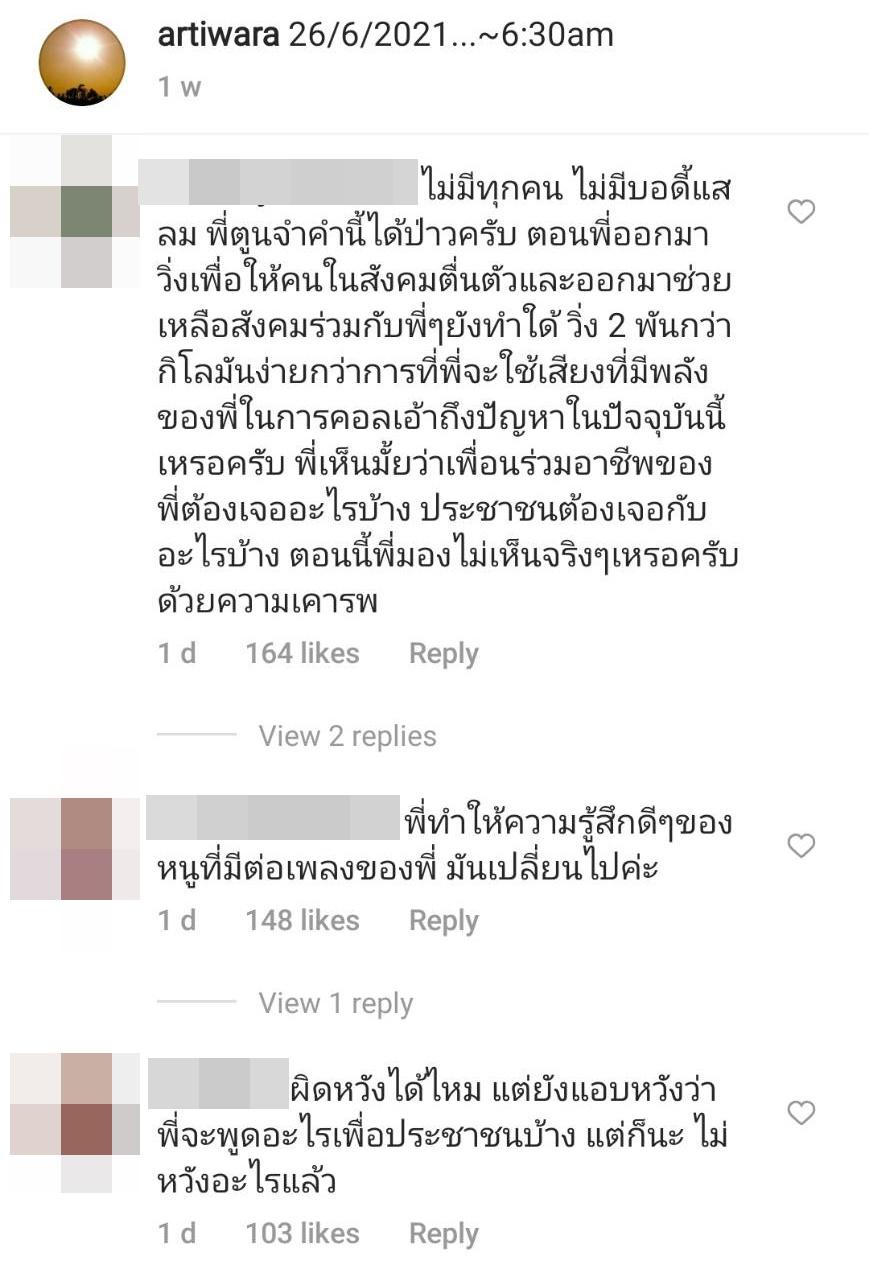869x1271 pixels.
Task: Open artiwara's profile picture
Action: (82, 62)
